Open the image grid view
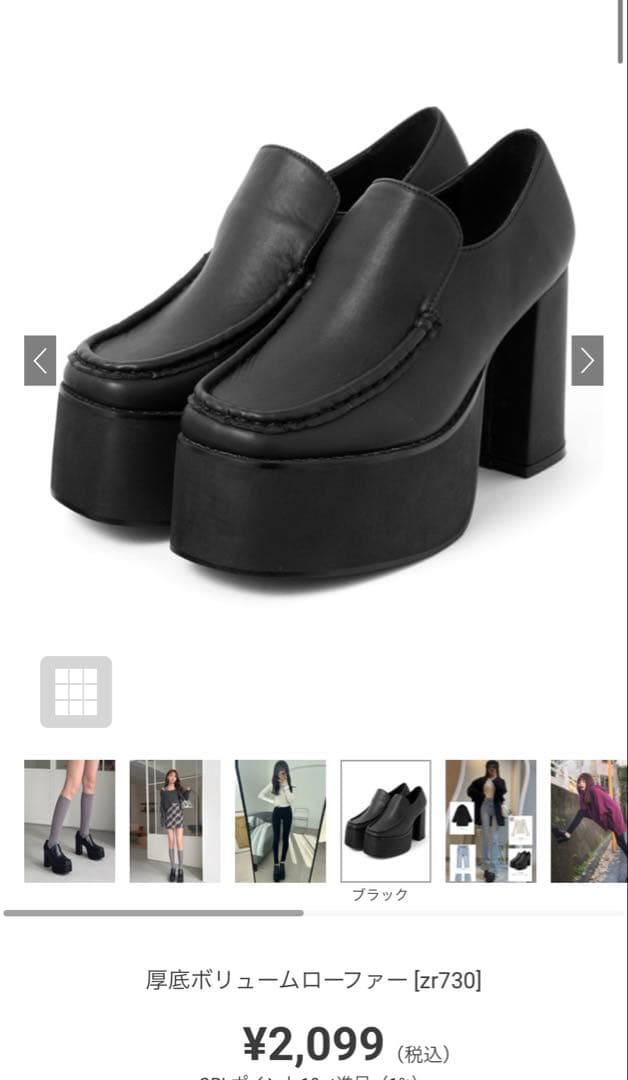The width and height of the screenshot is (628, 1080). click(x=76, y=692)
